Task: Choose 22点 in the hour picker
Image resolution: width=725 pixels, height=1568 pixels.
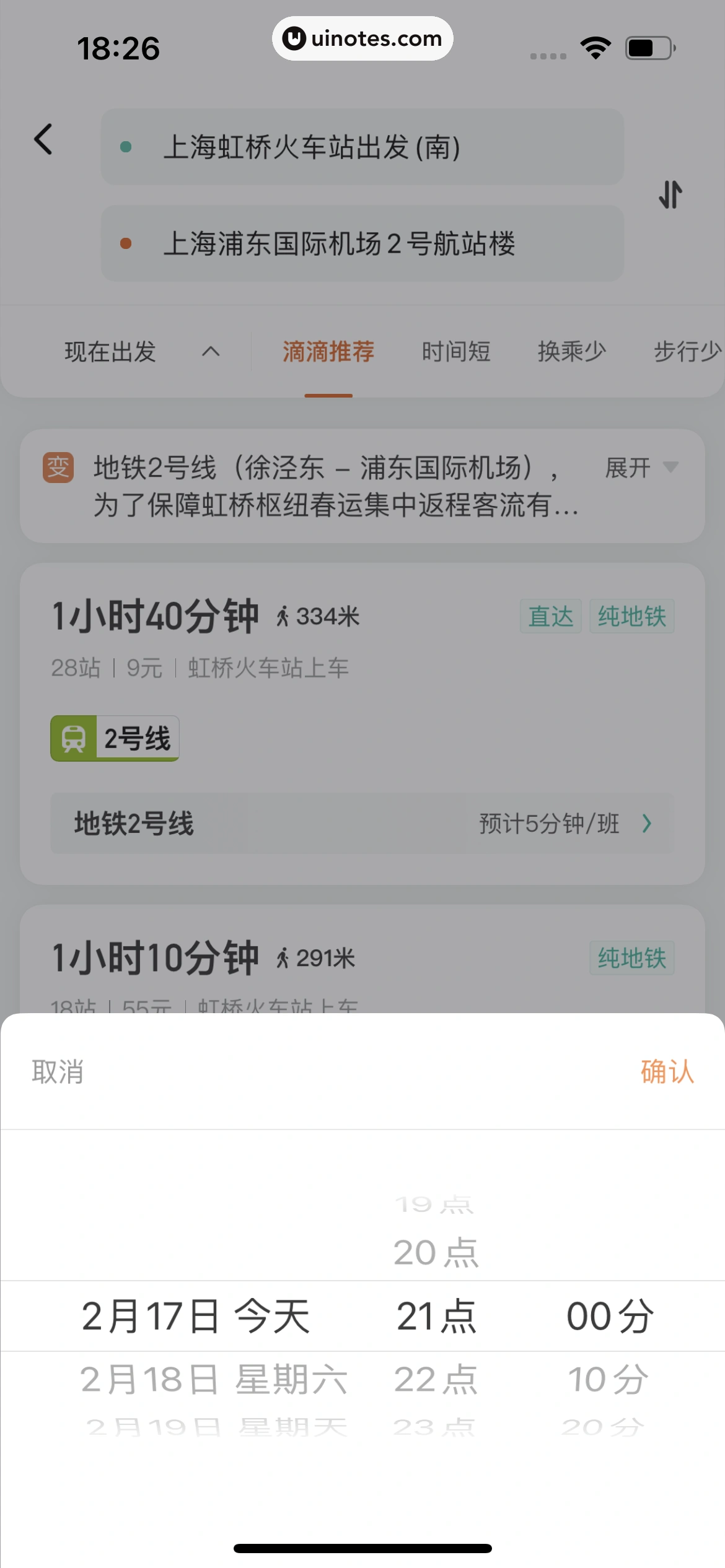Action: point(436,1380)
